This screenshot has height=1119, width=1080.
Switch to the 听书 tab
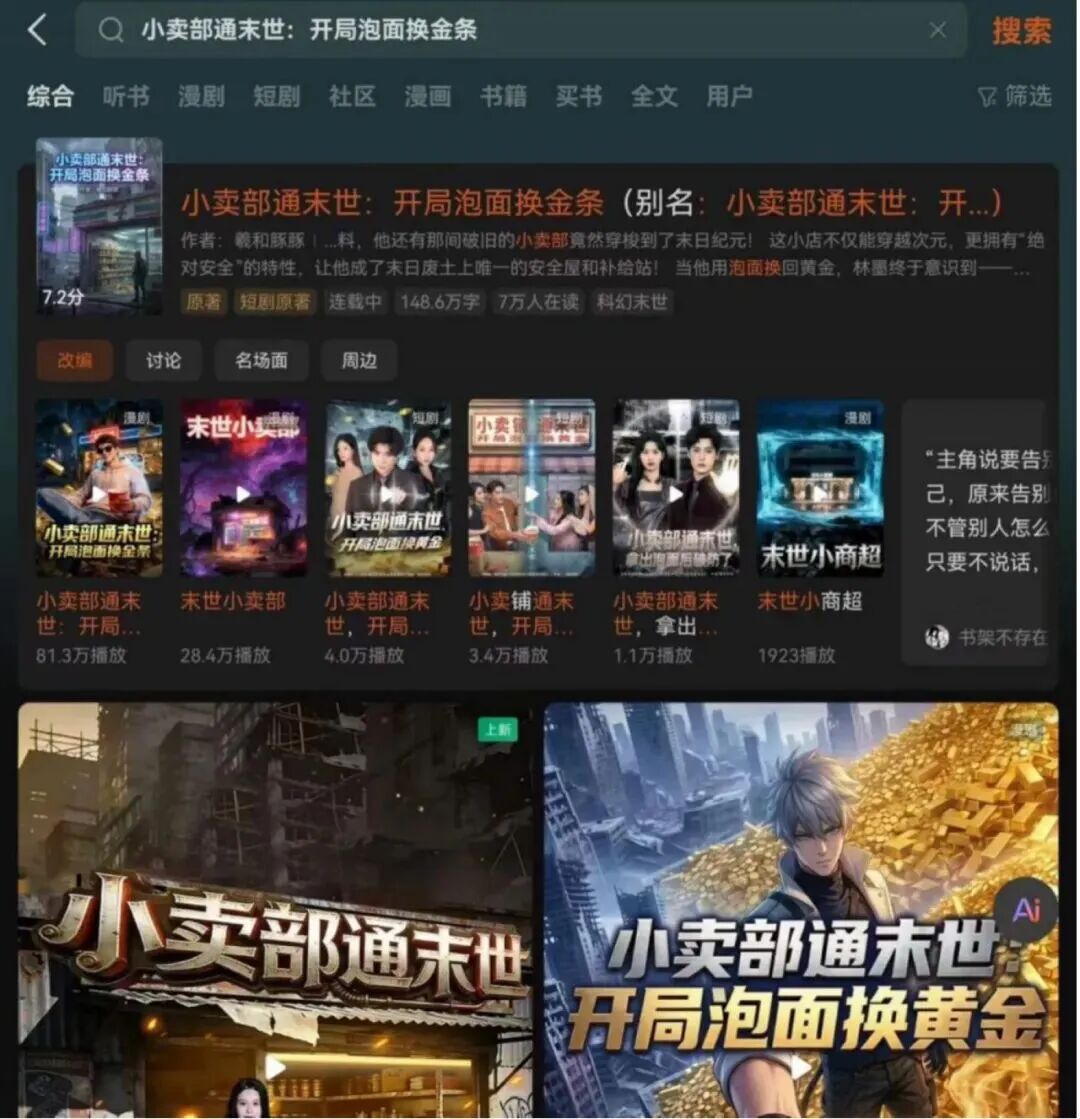coord(126,96)
